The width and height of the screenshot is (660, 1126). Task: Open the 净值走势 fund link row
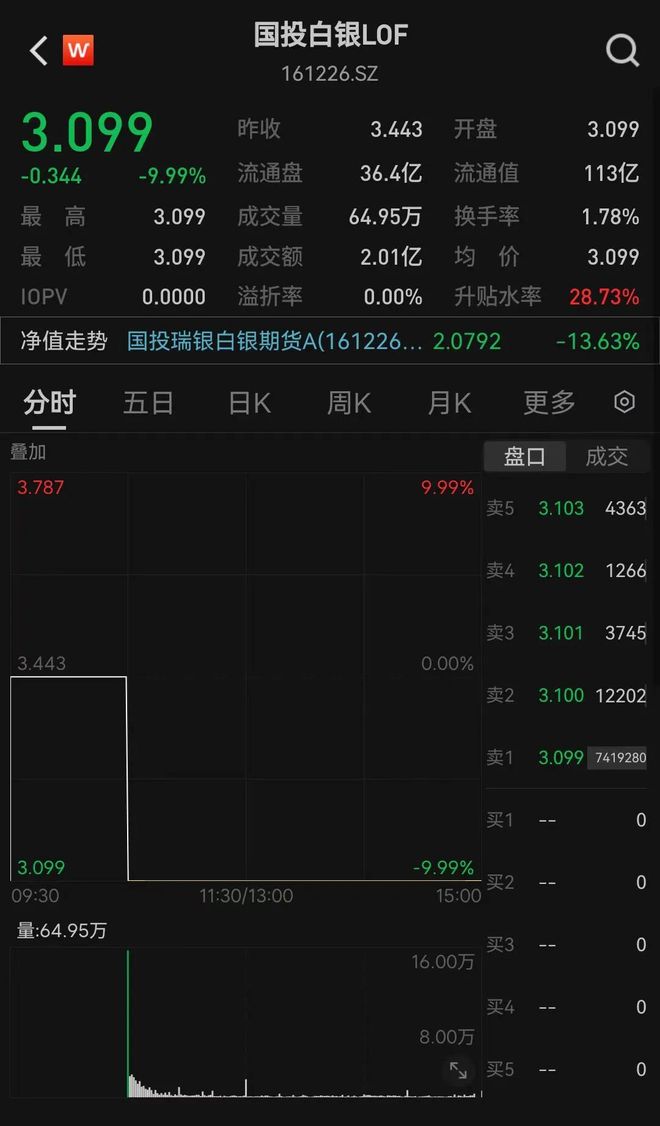(330, 341)
